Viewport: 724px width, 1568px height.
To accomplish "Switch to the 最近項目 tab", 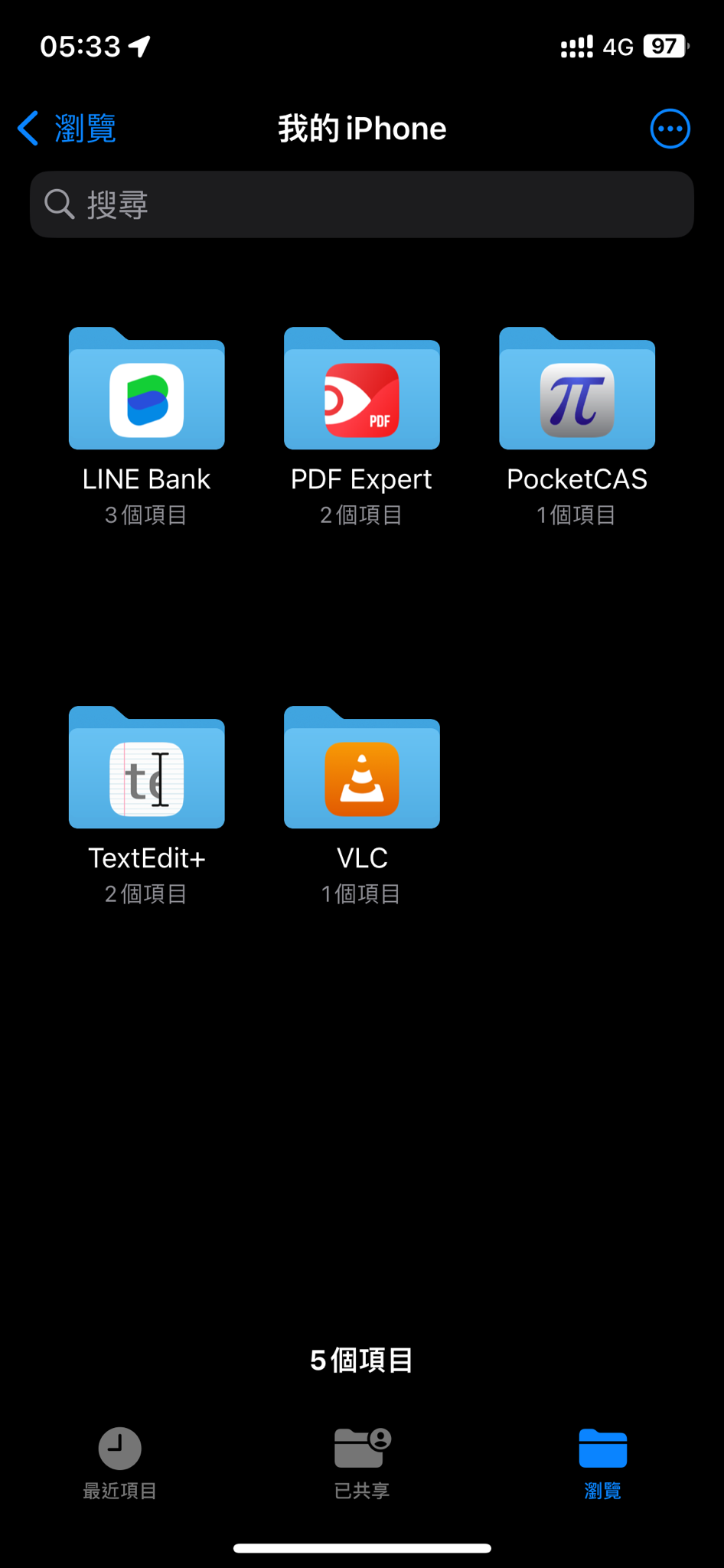I will pyautogui.click(x=120, y=1462).
